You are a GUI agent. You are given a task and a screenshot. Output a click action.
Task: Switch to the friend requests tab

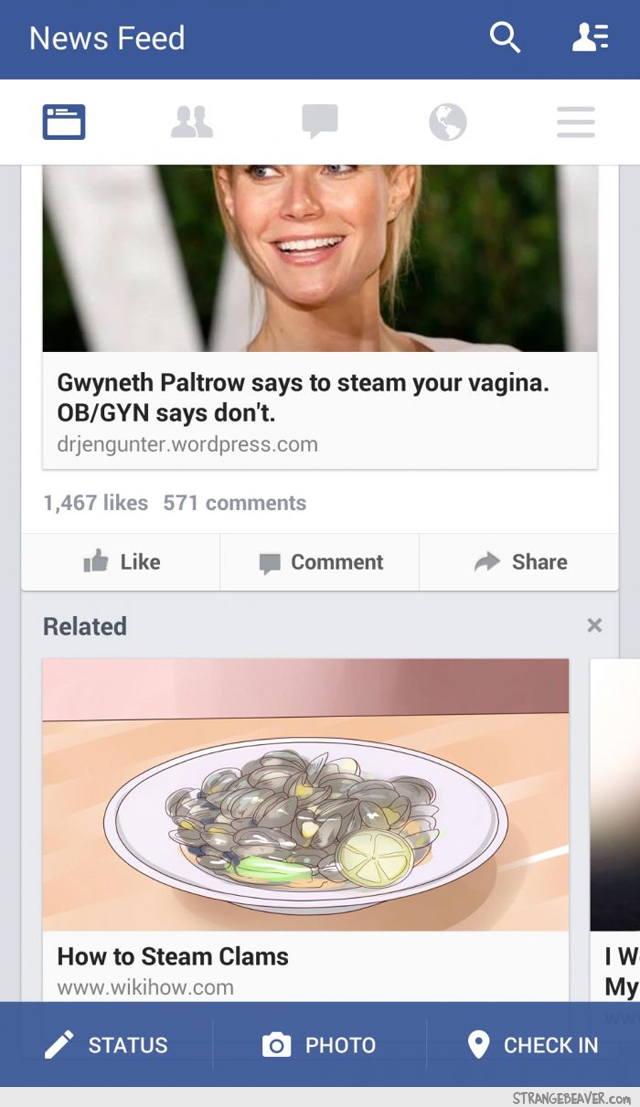tap(192, 122)
